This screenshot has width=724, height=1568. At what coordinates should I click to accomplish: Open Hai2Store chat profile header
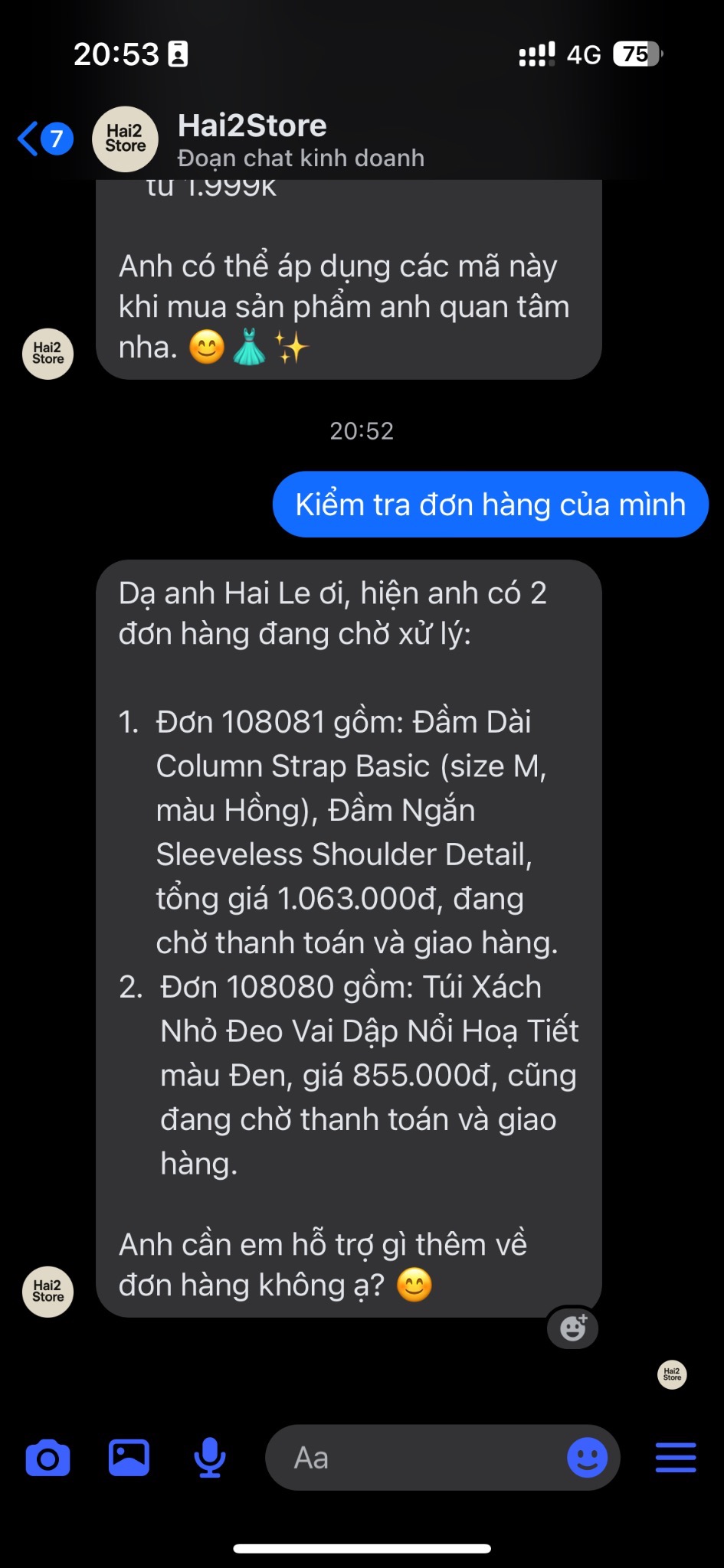(253, 139)
